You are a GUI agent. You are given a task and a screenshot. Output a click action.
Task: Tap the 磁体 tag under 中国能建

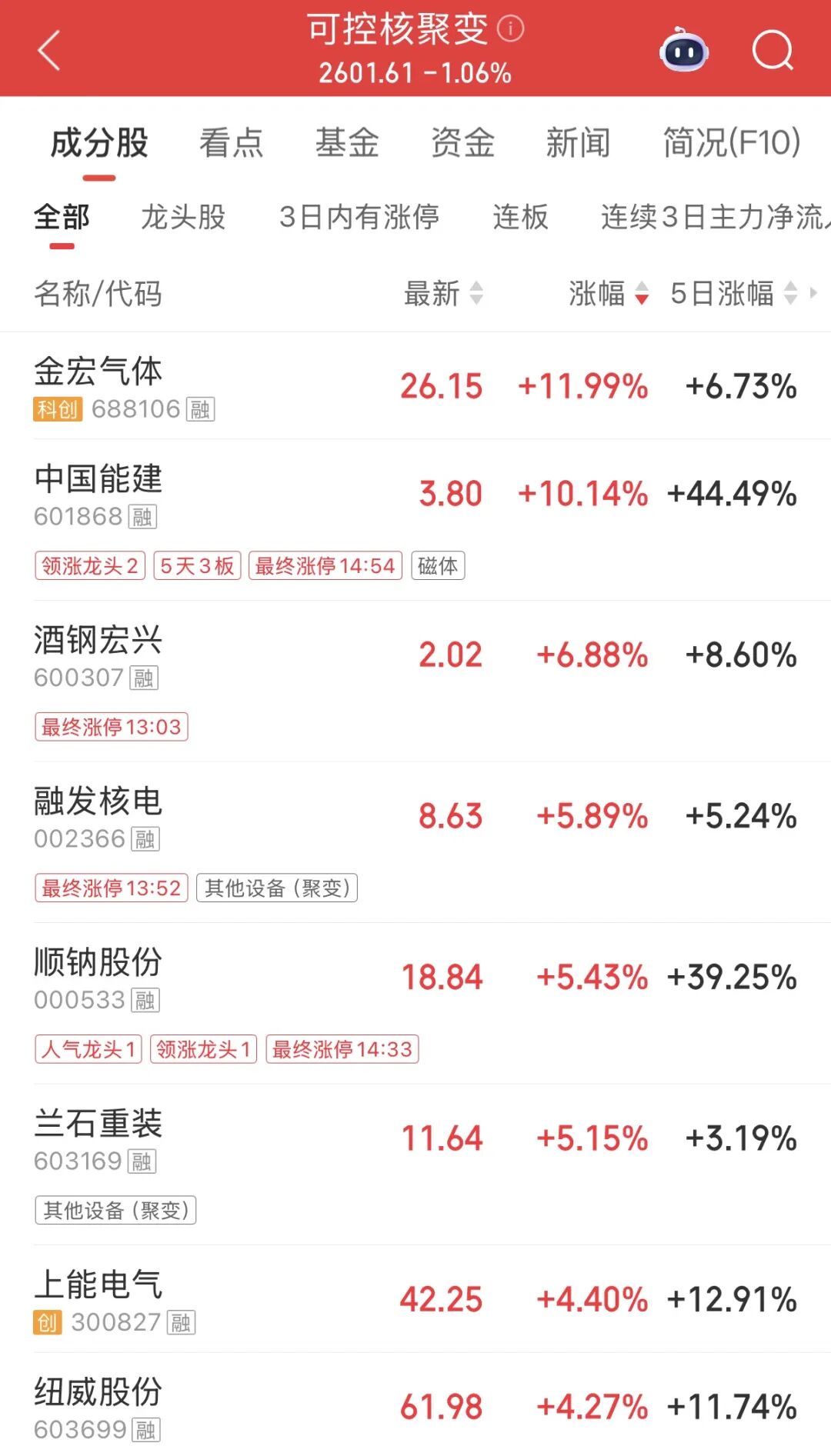tap(438, 565)
